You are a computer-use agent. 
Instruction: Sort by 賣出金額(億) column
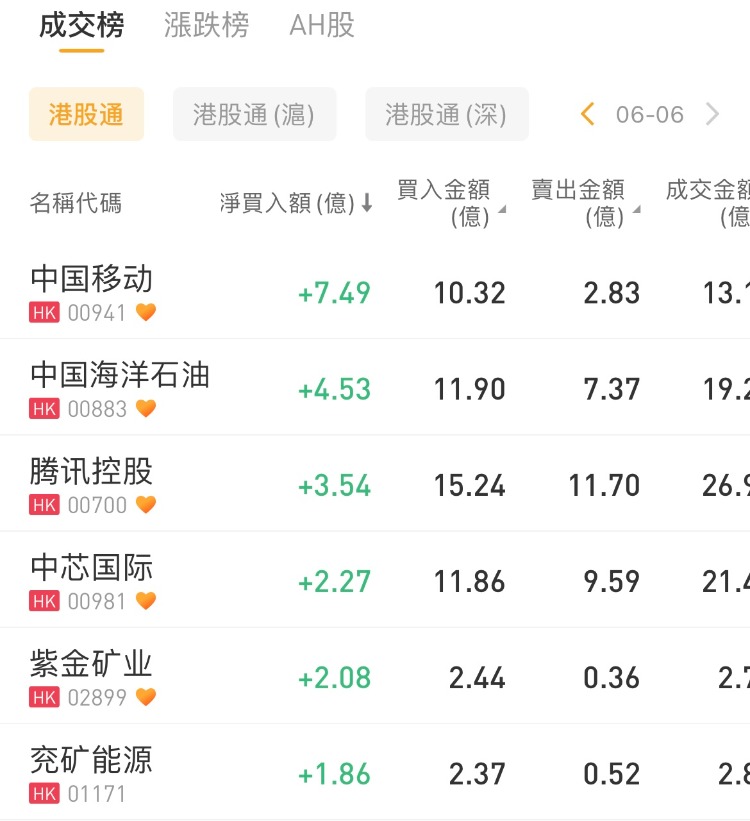pos(585,203)
